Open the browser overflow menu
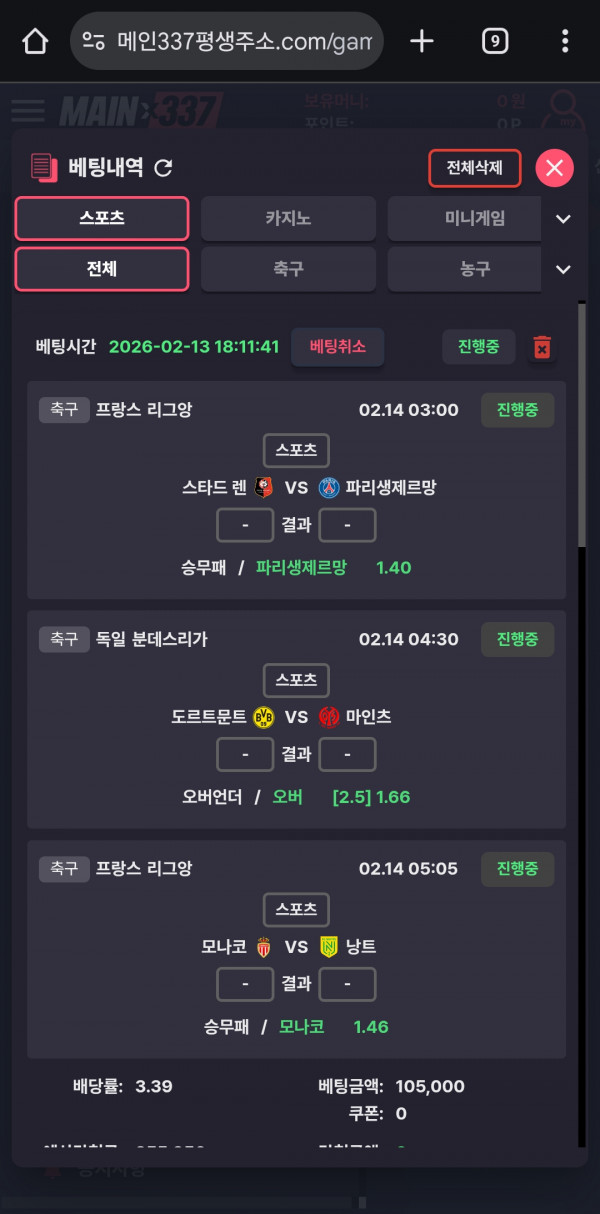 [565, 41]
